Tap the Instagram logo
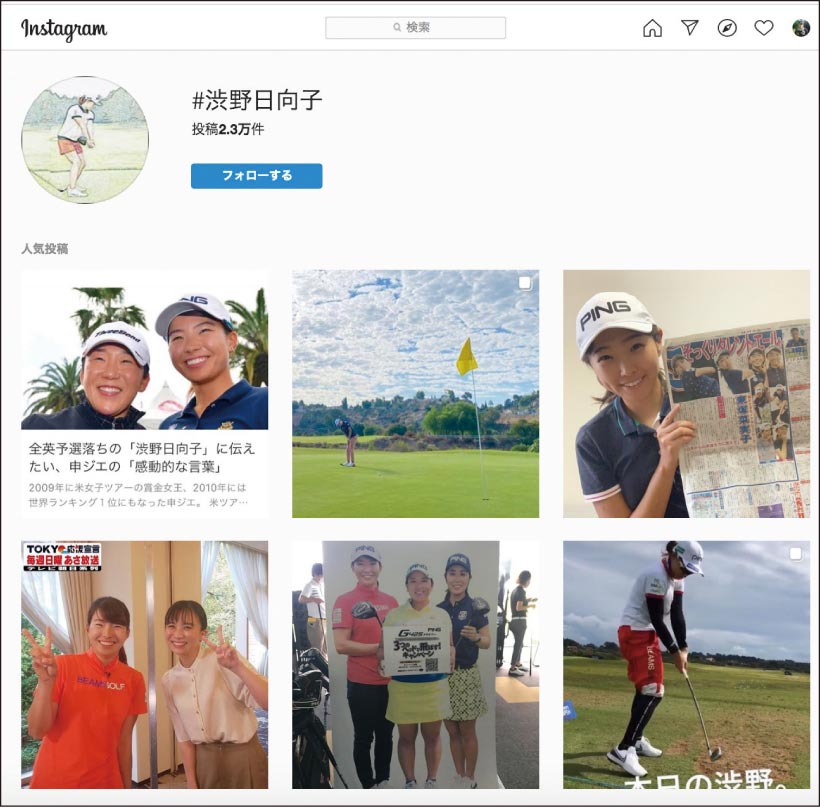 coord(64,29)
